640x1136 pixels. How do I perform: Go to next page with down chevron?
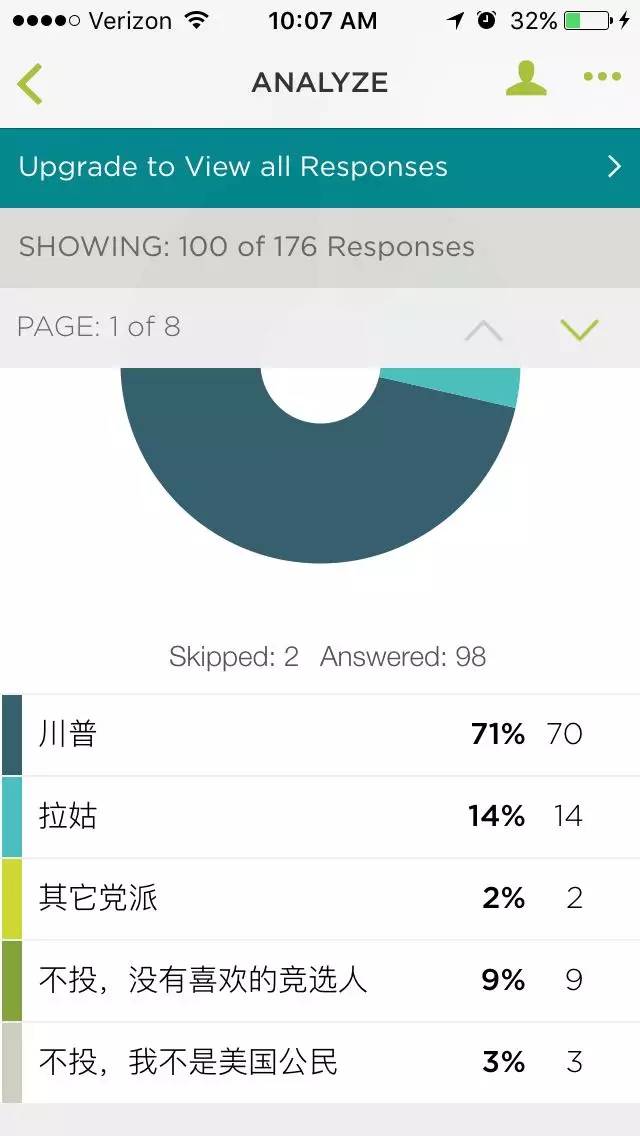pyautogui.click(x=579, y=329)
